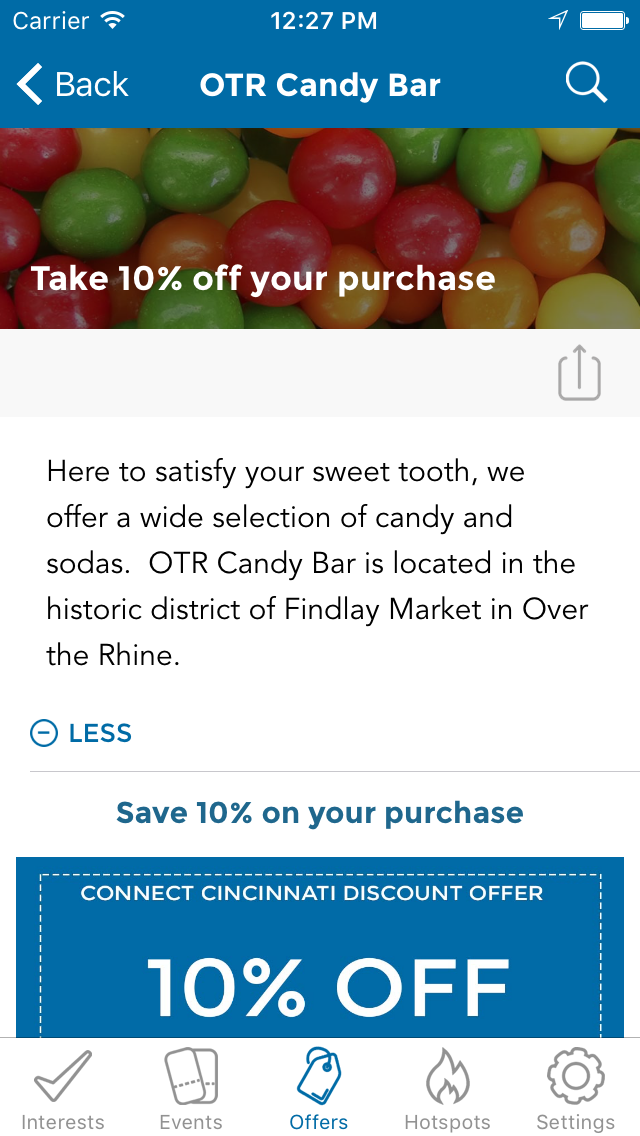
Task: Switch to the Events tab
Action: tap(191, 1089)
